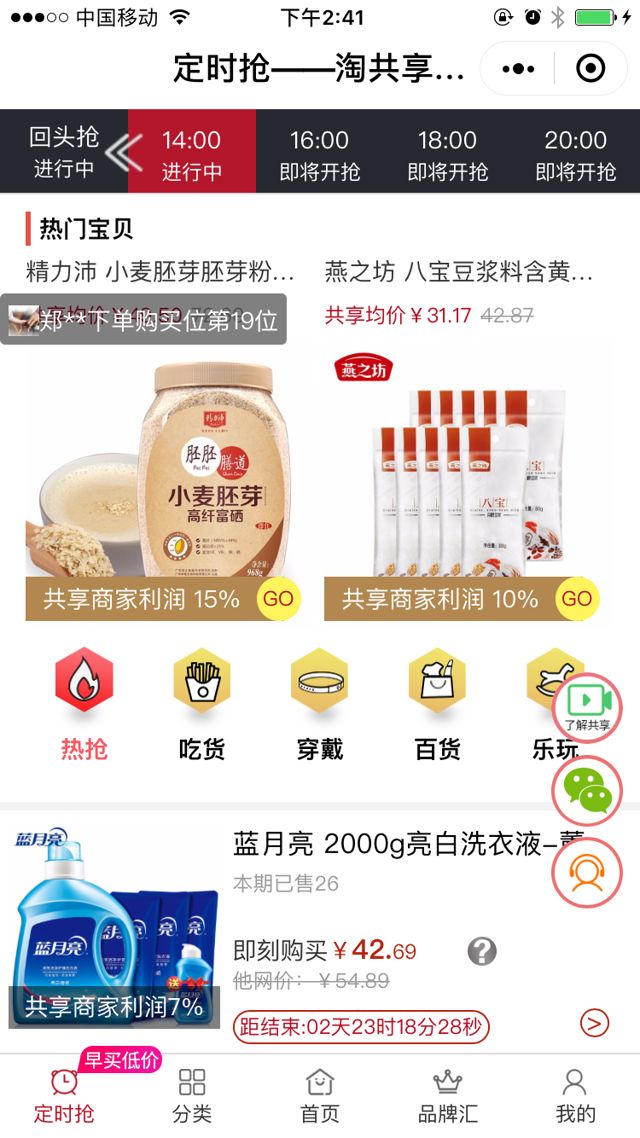Go to the 品牌汇 tab

447,1095
